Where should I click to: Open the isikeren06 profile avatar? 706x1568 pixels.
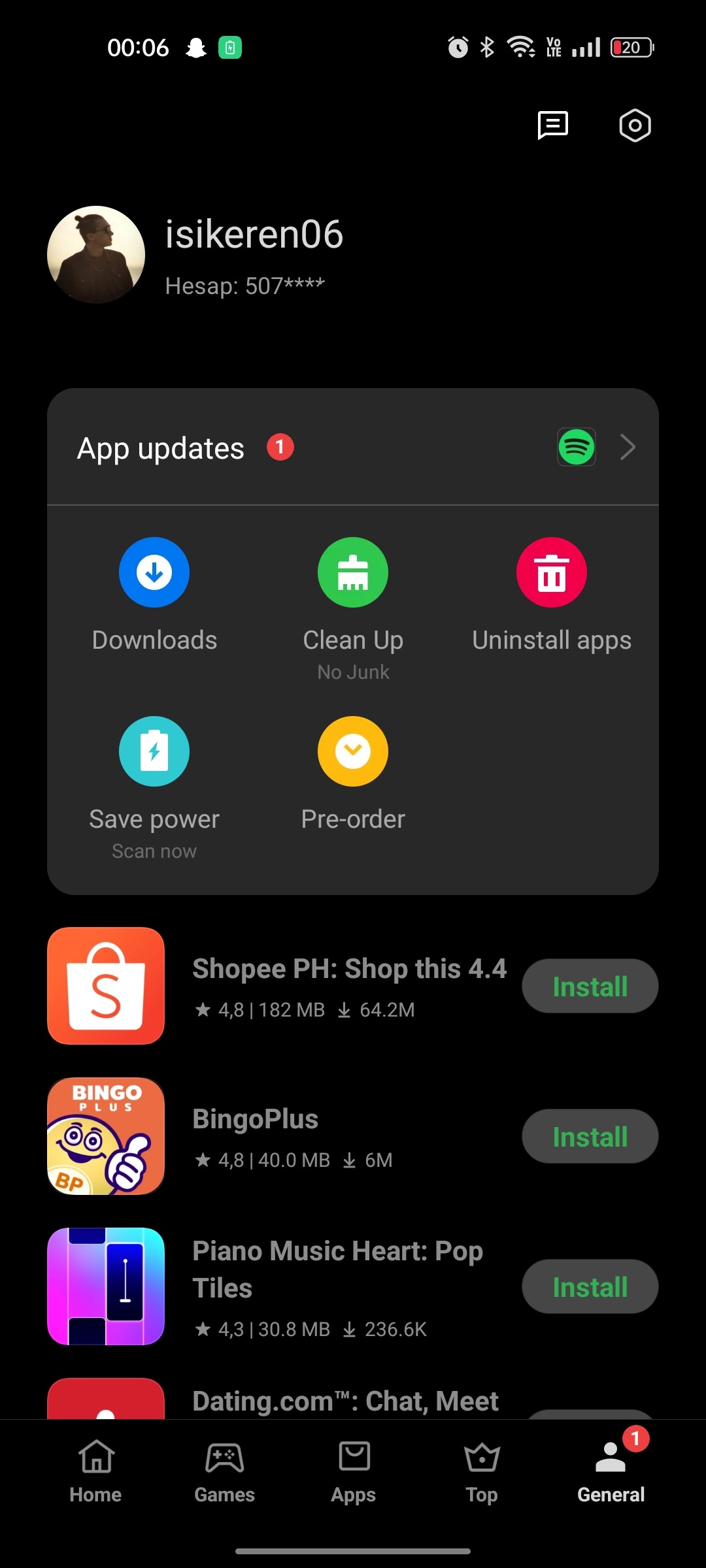pos(96,255)
